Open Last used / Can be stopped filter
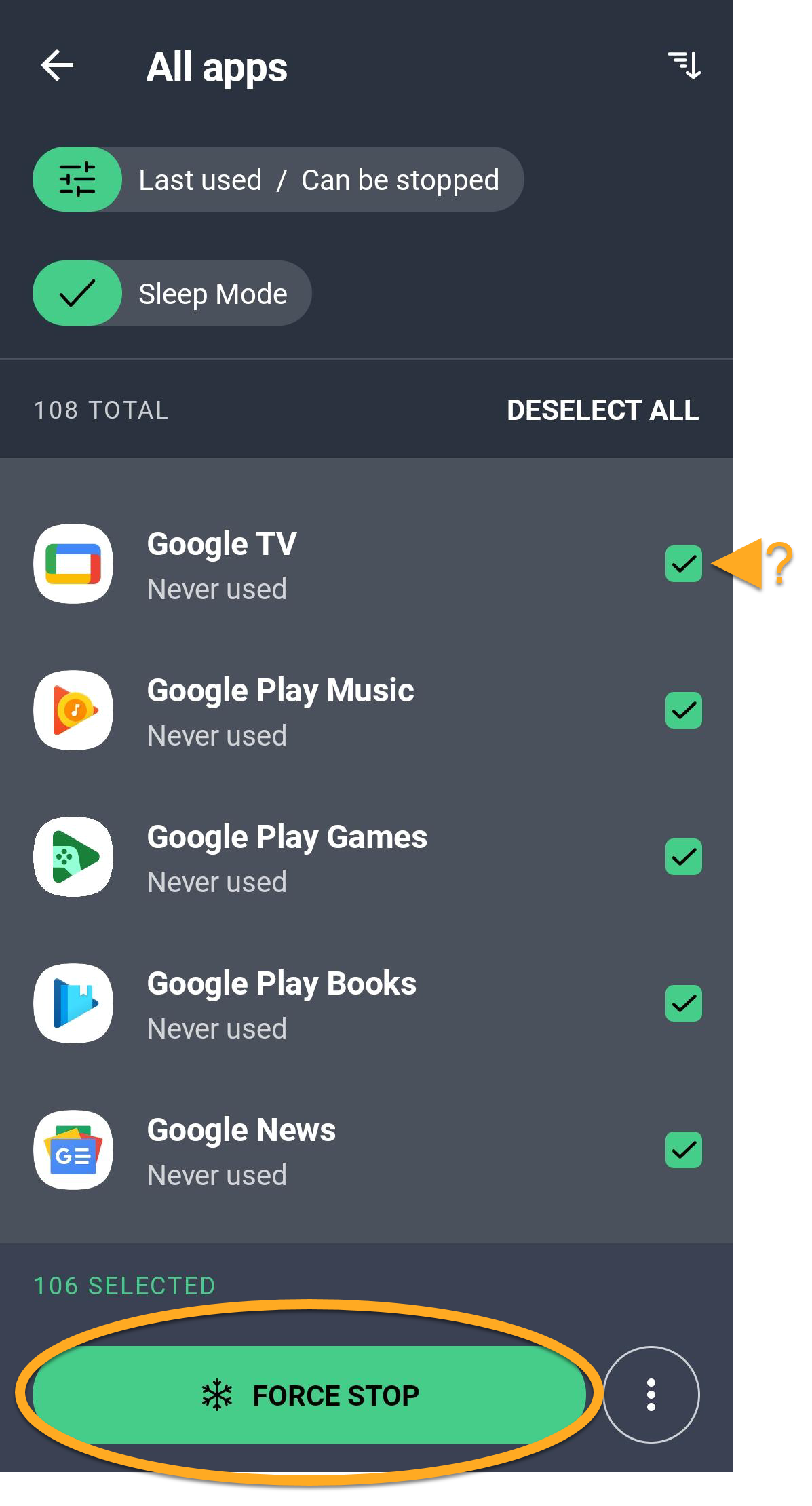The image size is (812, 1506). [x=278, y=180]
